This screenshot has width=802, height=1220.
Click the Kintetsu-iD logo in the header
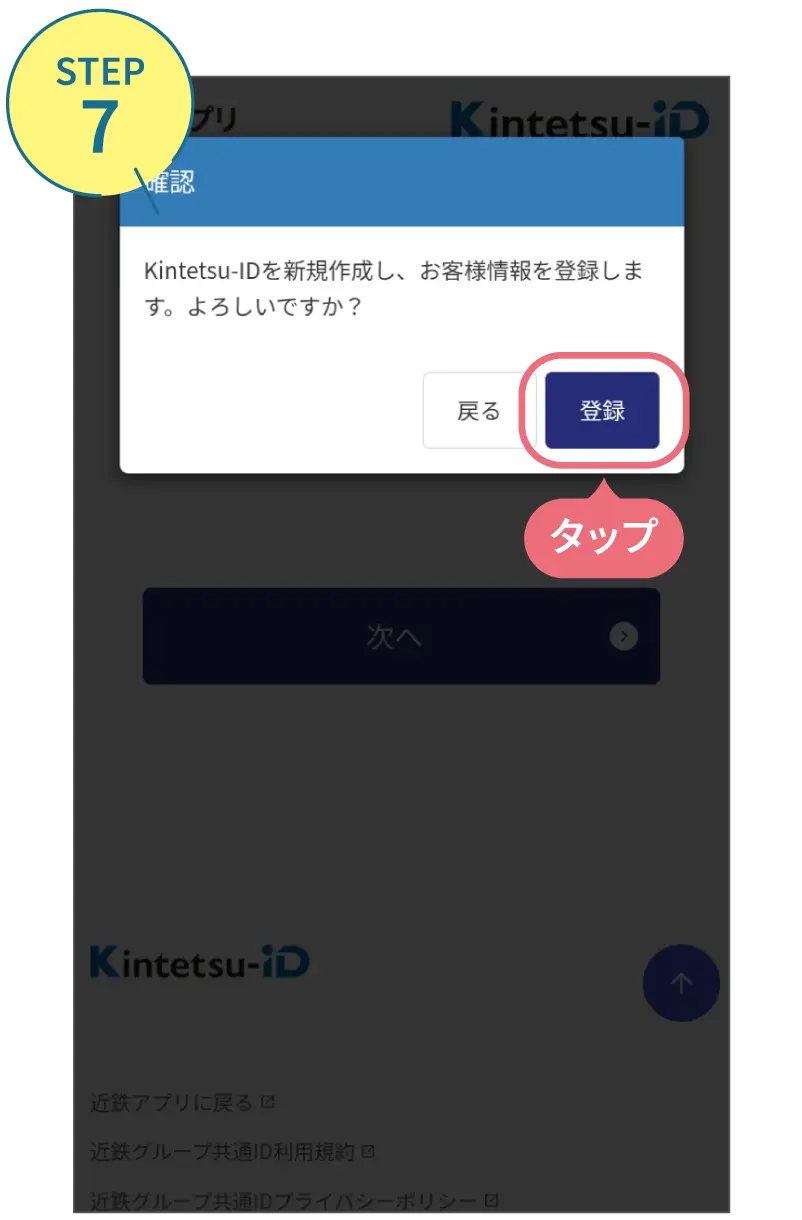(580, 119)
